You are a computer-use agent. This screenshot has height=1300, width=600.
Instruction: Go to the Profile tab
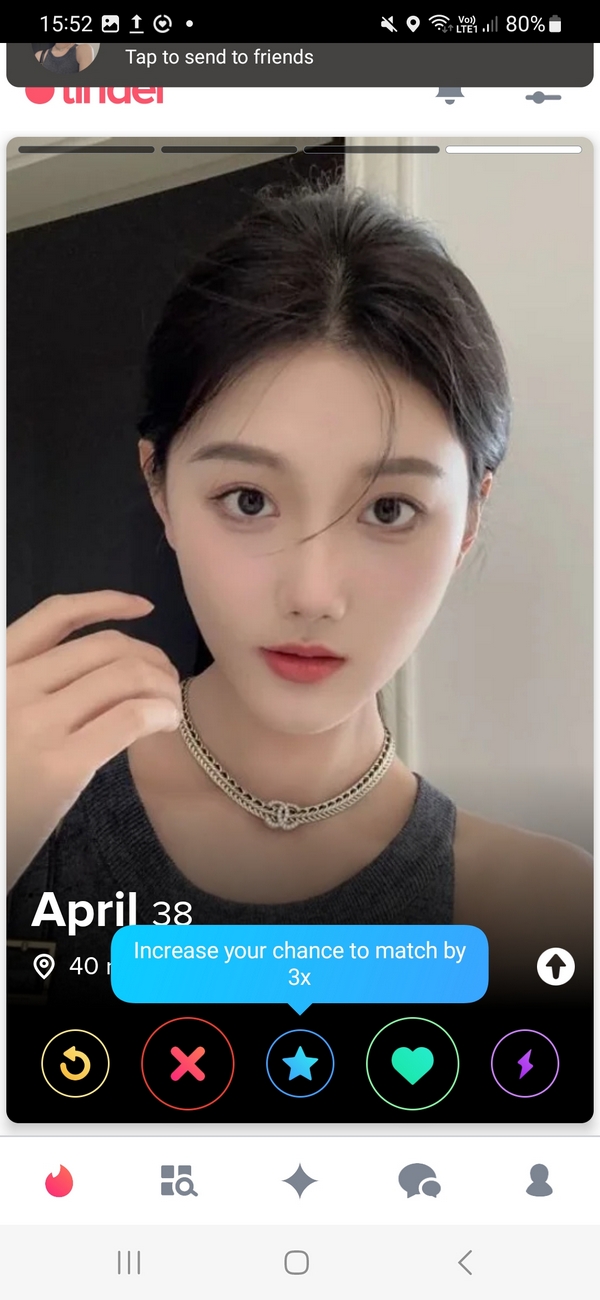[x=539, y=1182]
